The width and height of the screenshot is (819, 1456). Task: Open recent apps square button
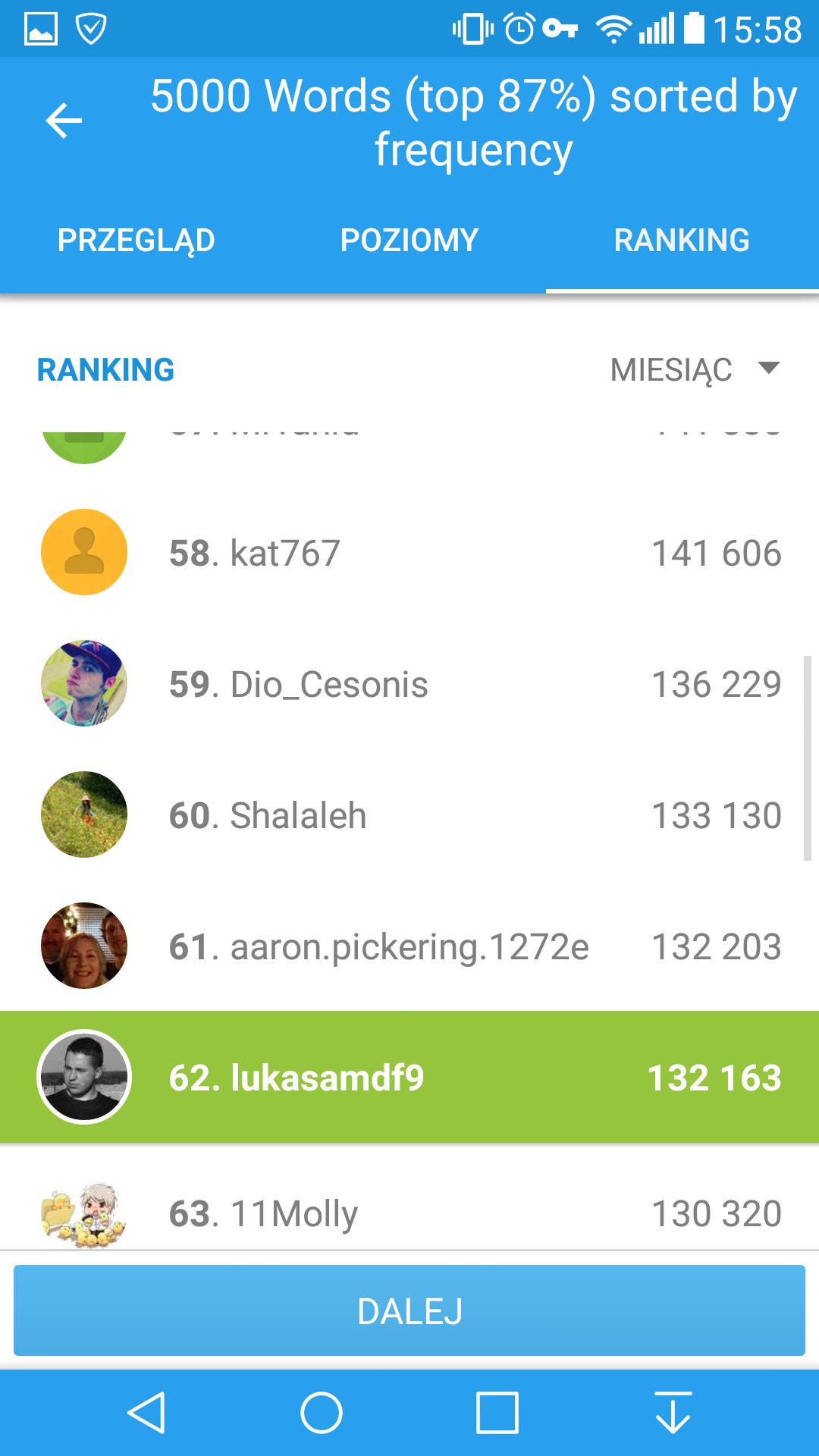pos(497,1413)
